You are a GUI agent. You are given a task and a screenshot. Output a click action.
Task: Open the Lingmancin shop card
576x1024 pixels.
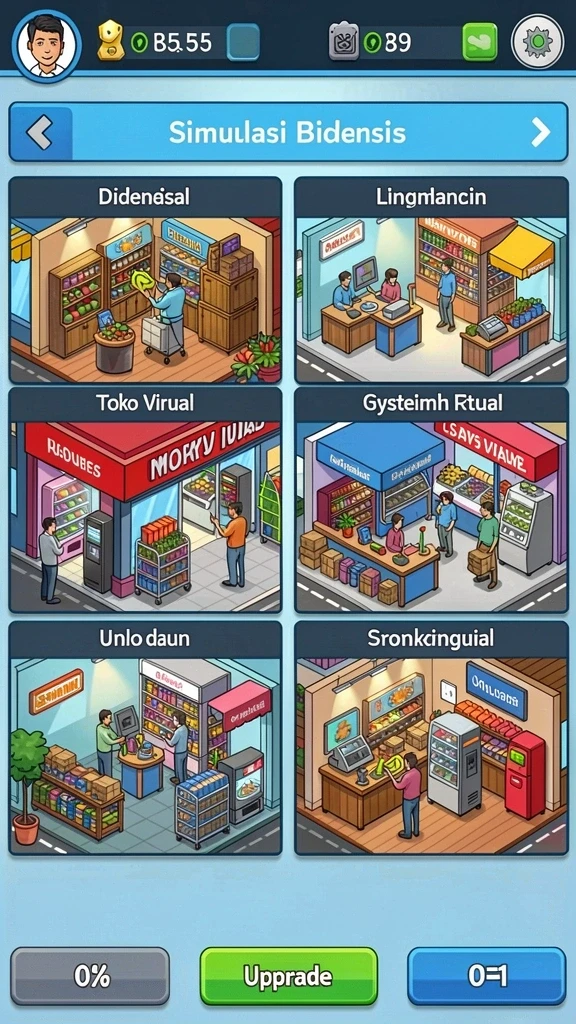pos(431,280)
